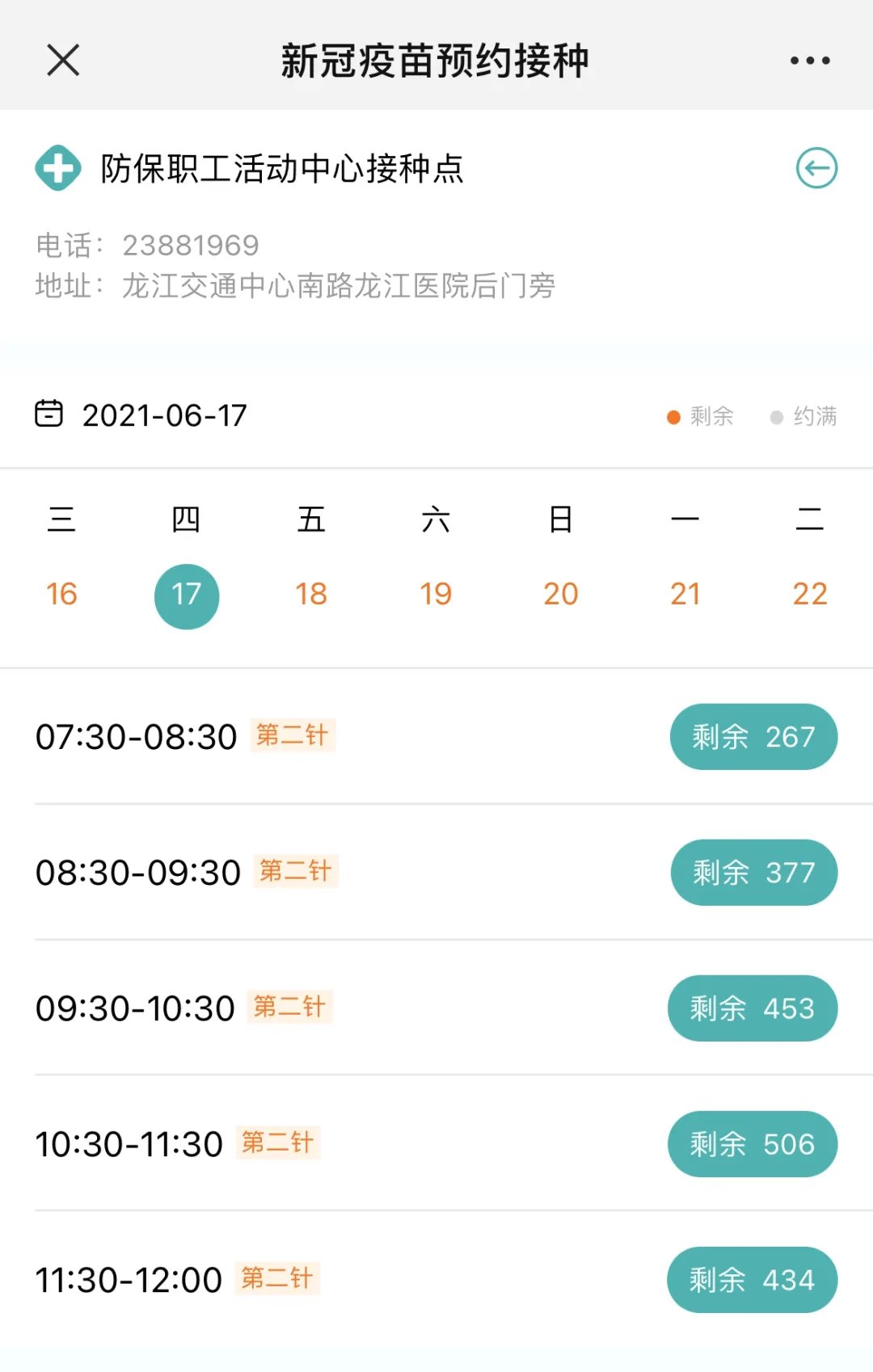Select Thursday the 17th

click(x=187, y=596)
